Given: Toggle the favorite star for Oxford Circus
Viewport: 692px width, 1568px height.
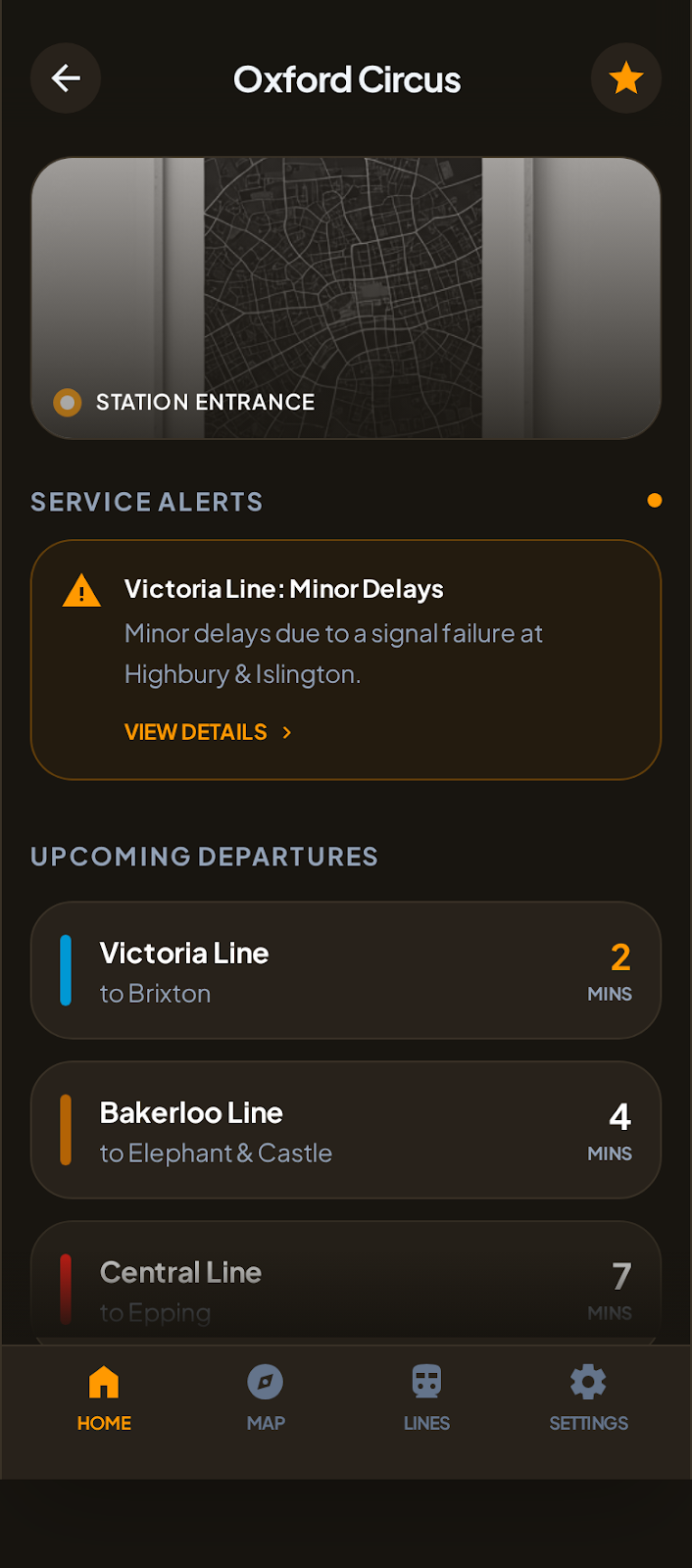Looking at the screenshot, I should (x=625, y=78).
